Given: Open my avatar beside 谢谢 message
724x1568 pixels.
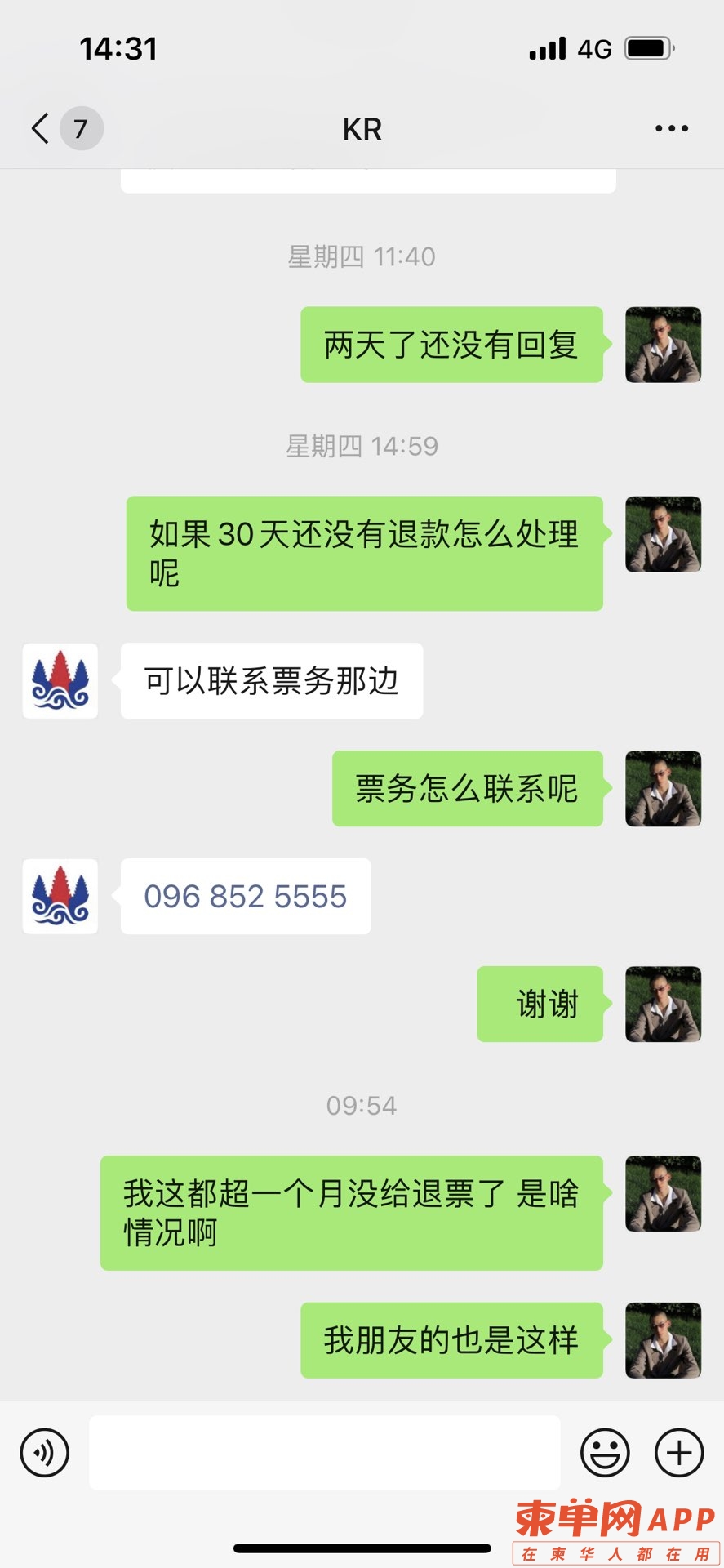Looking at the screenshot, I should [663, 1004].
